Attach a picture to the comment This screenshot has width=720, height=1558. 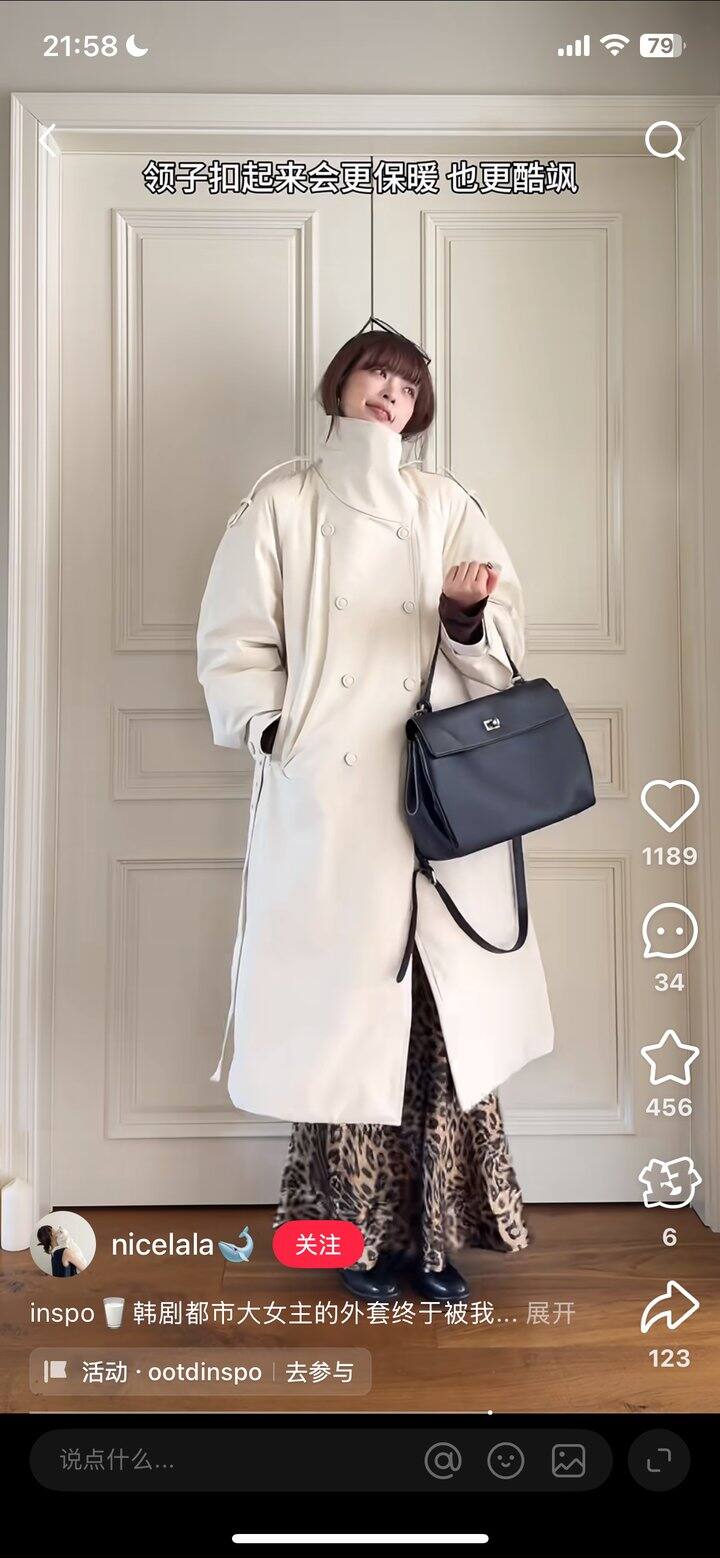[568, 1461]
